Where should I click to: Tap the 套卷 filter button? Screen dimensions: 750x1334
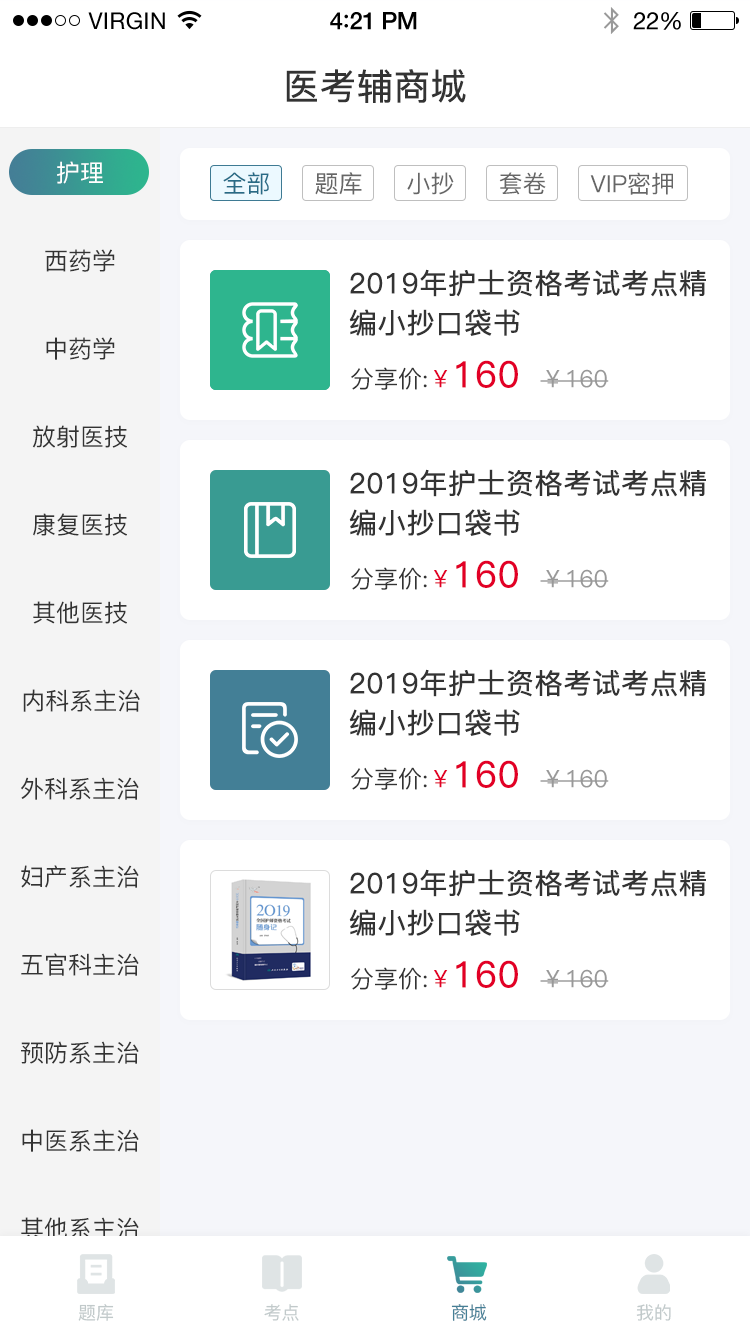pos(521,183)
